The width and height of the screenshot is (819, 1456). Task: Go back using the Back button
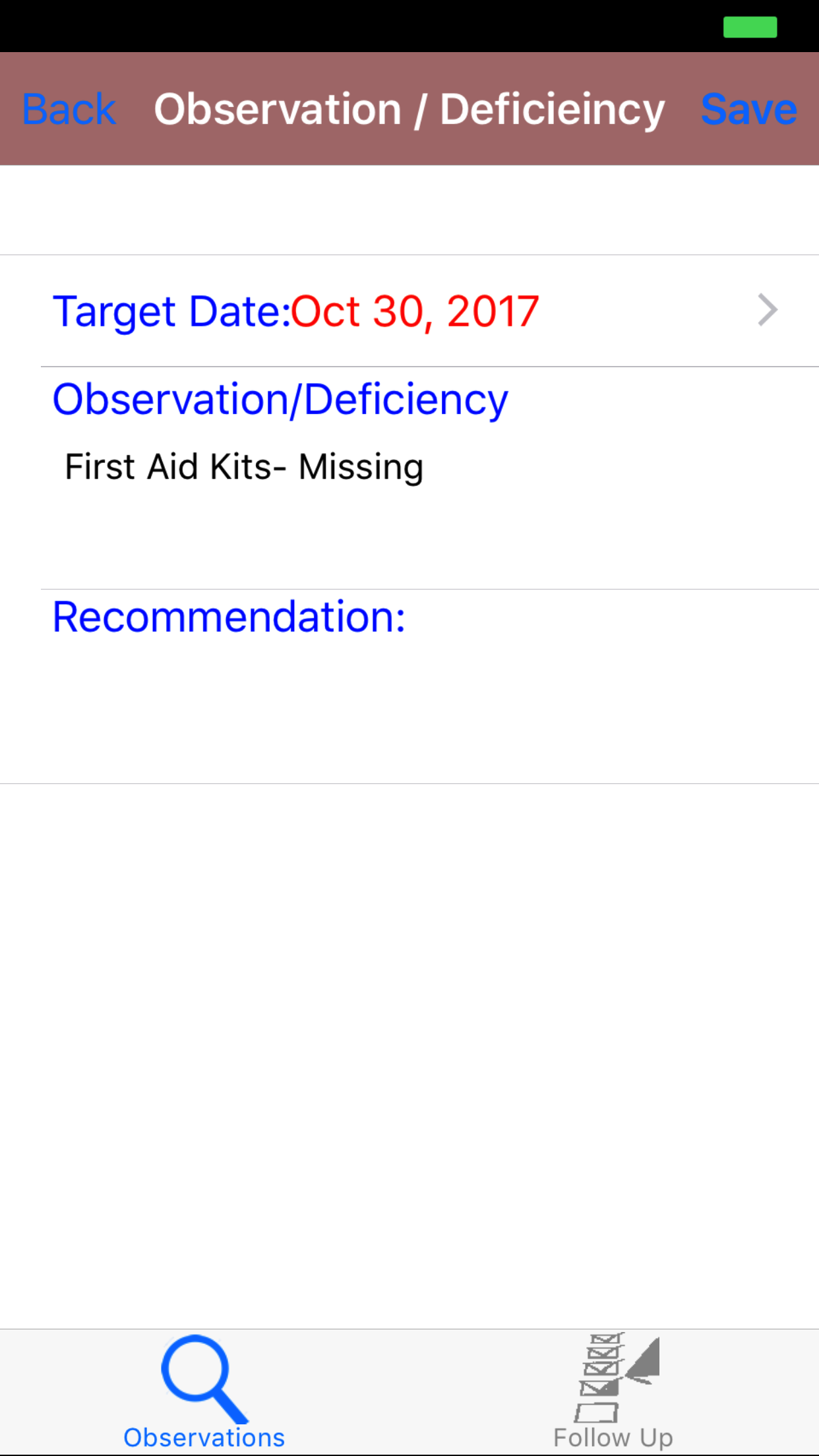pyautogui.click(x=69, y=109)
